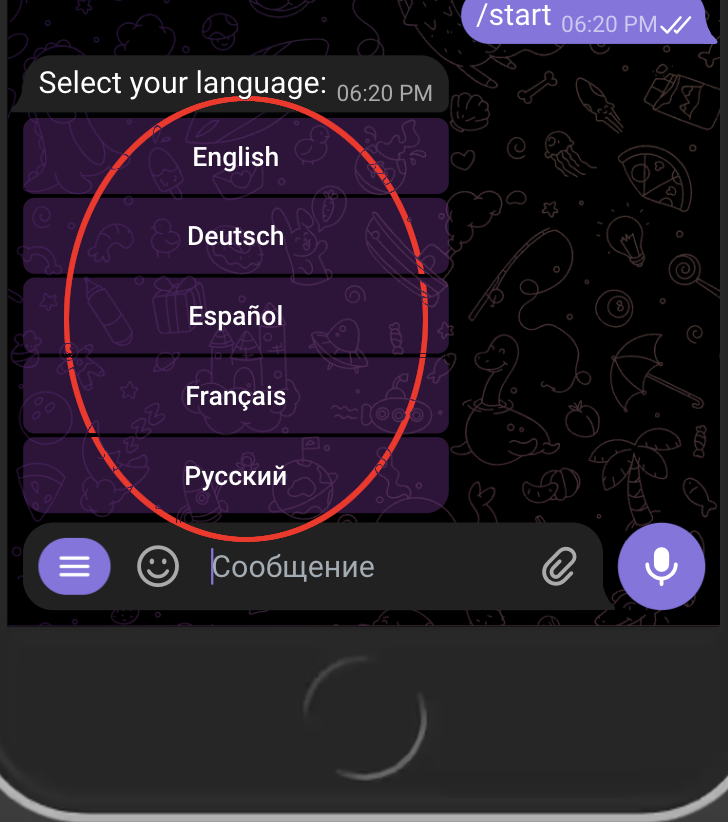Choose the Deutsch language option
Viewport: 728px width, 822px height.
pos(236,237)
